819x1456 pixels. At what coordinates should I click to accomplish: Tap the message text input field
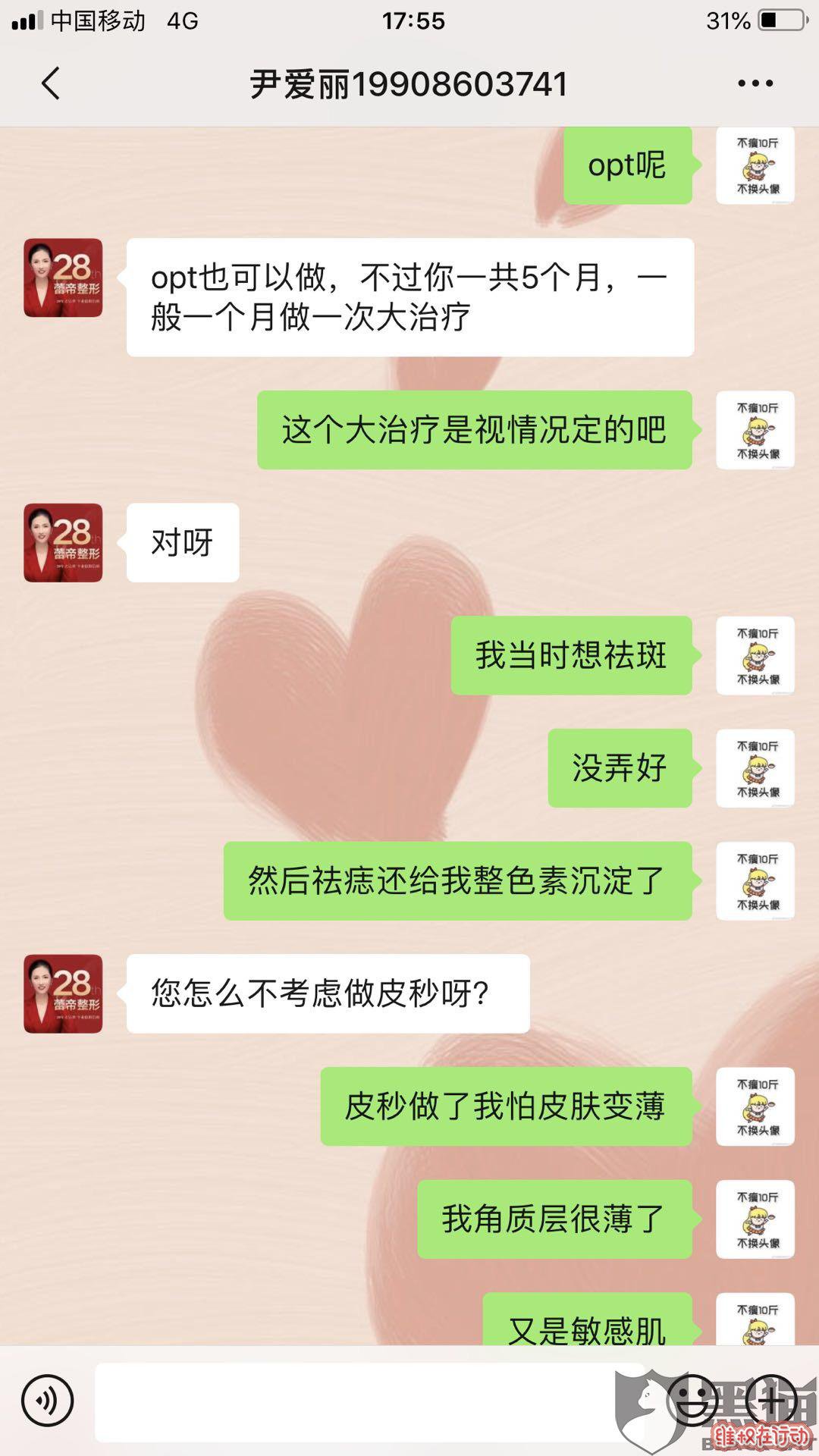click(x=356, y=1401)
